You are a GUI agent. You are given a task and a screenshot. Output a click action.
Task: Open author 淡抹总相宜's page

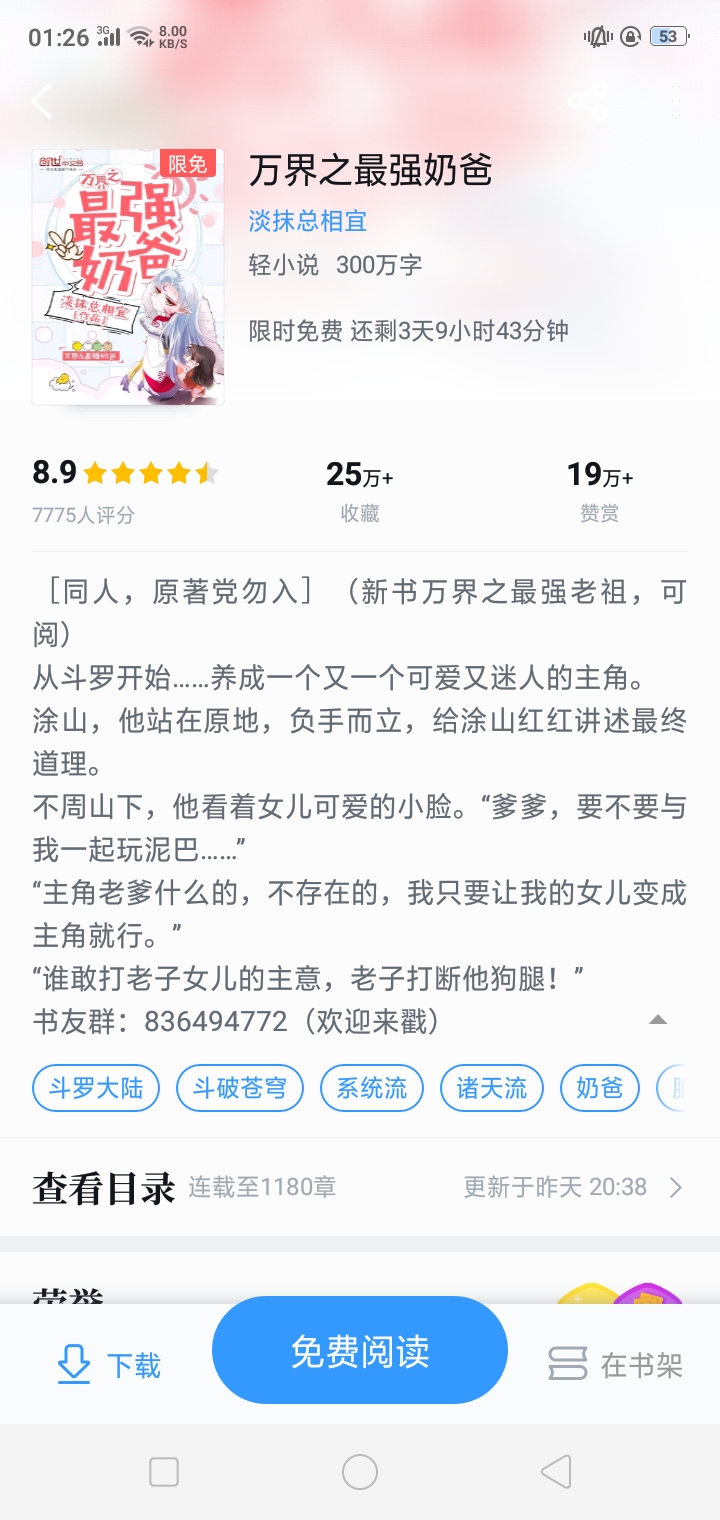click(308, 221)
